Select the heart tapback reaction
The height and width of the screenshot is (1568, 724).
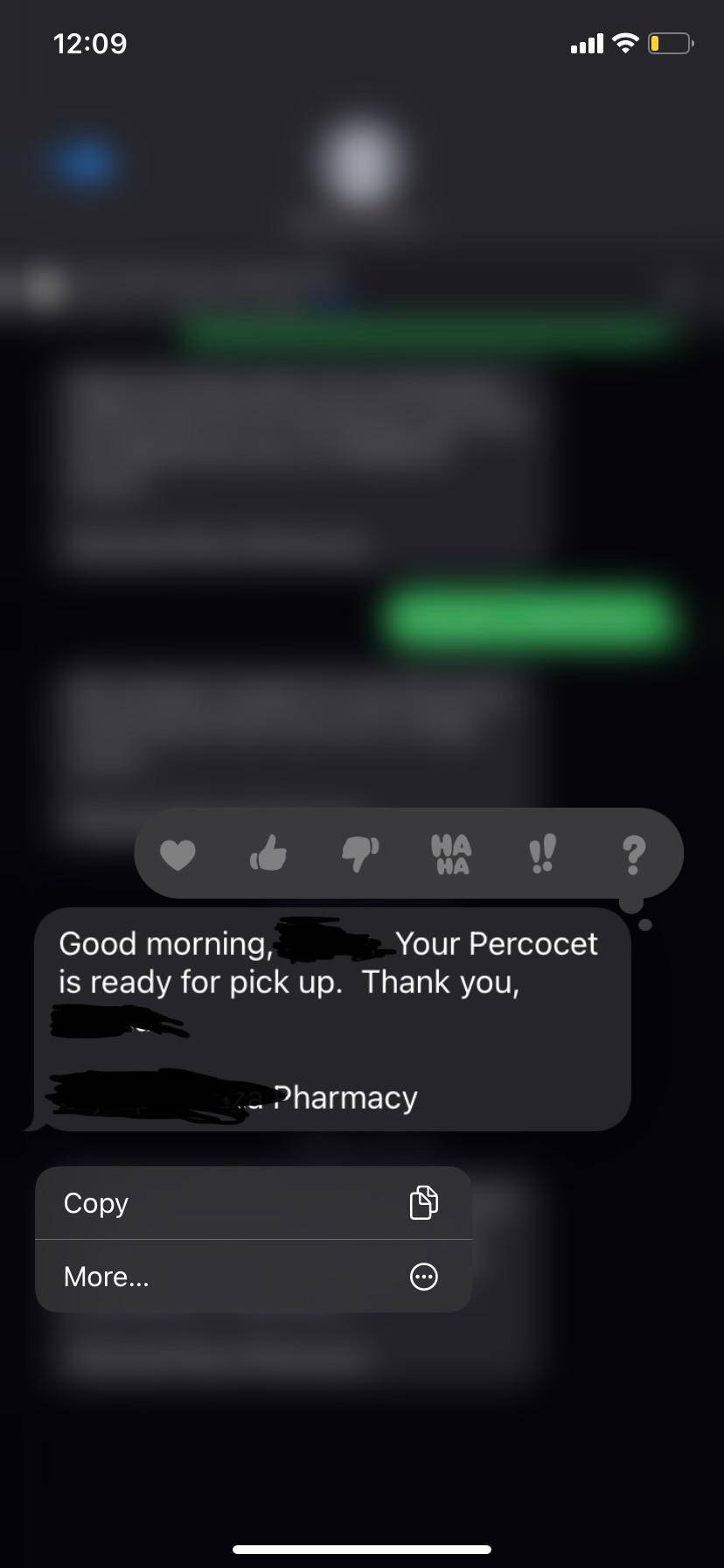click(178, 853)
